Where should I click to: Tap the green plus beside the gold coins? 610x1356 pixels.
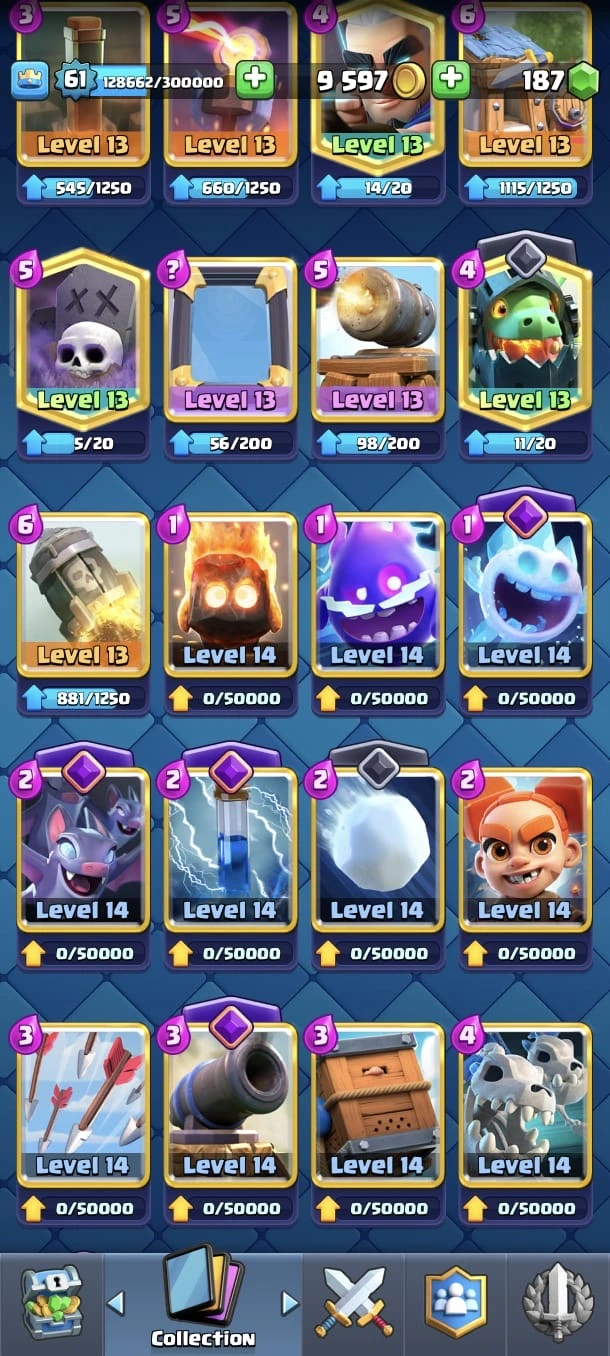452,80
